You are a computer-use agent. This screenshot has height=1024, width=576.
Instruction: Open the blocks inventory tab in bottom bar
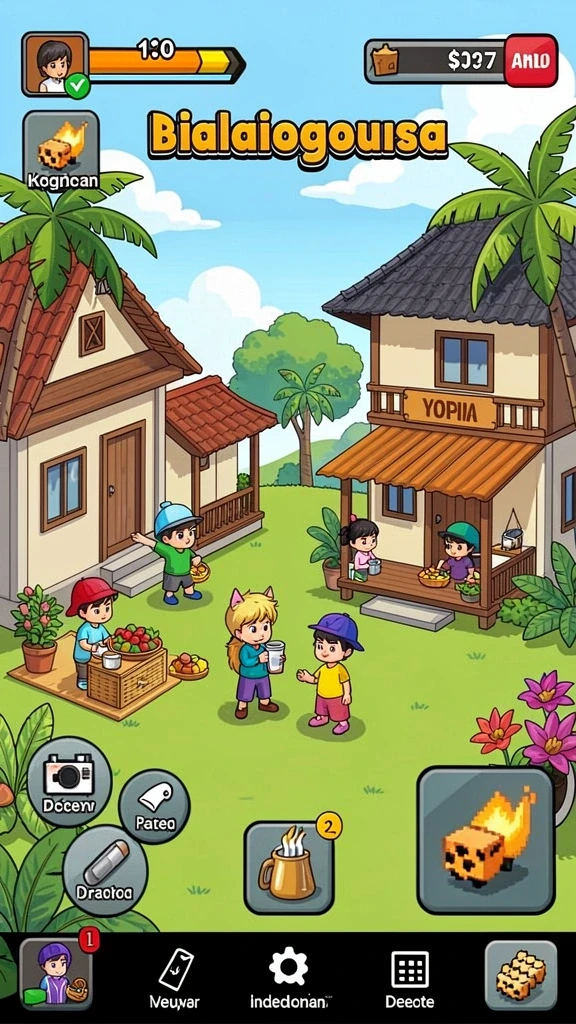[x=520, y=974]
